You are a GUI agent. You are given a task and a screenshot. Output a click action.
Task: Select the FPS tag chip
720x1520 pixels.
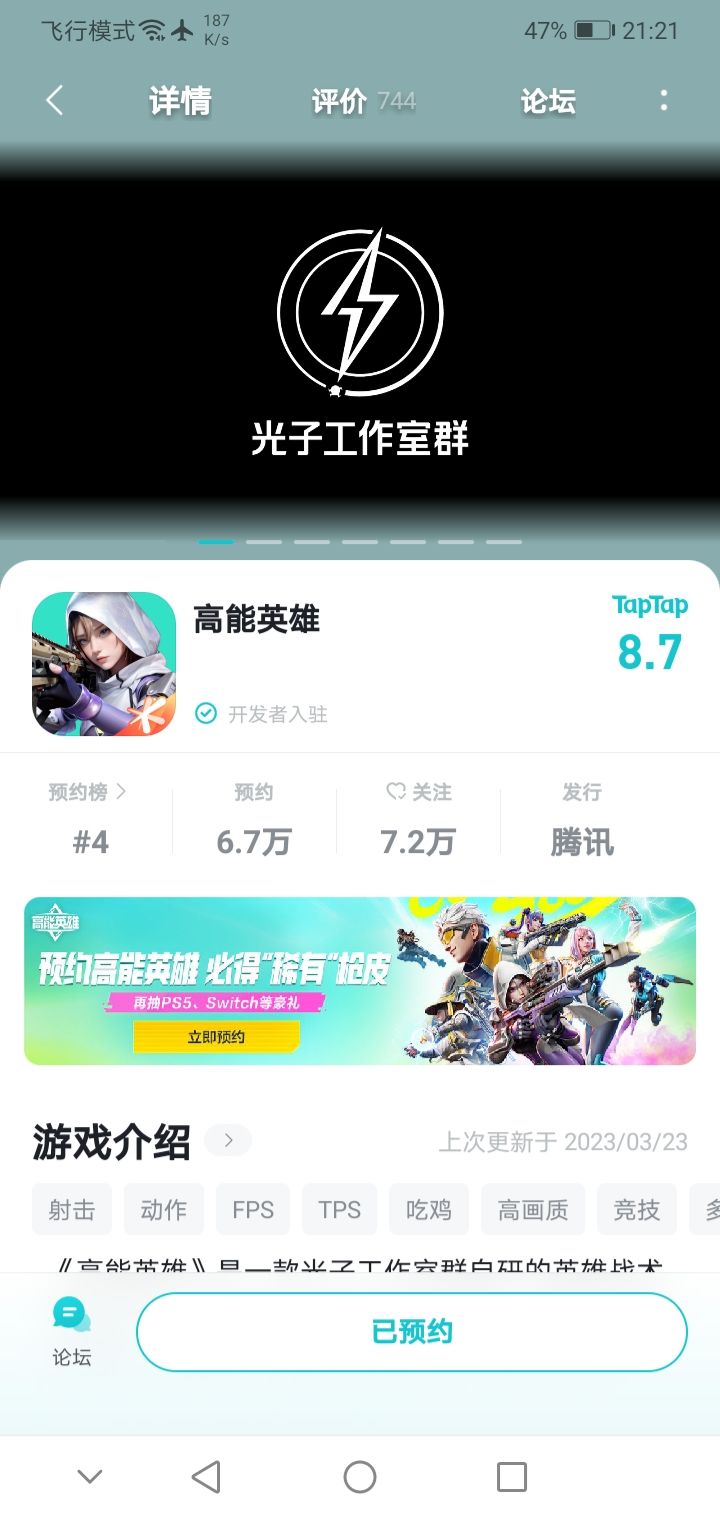coord(253,1209)
